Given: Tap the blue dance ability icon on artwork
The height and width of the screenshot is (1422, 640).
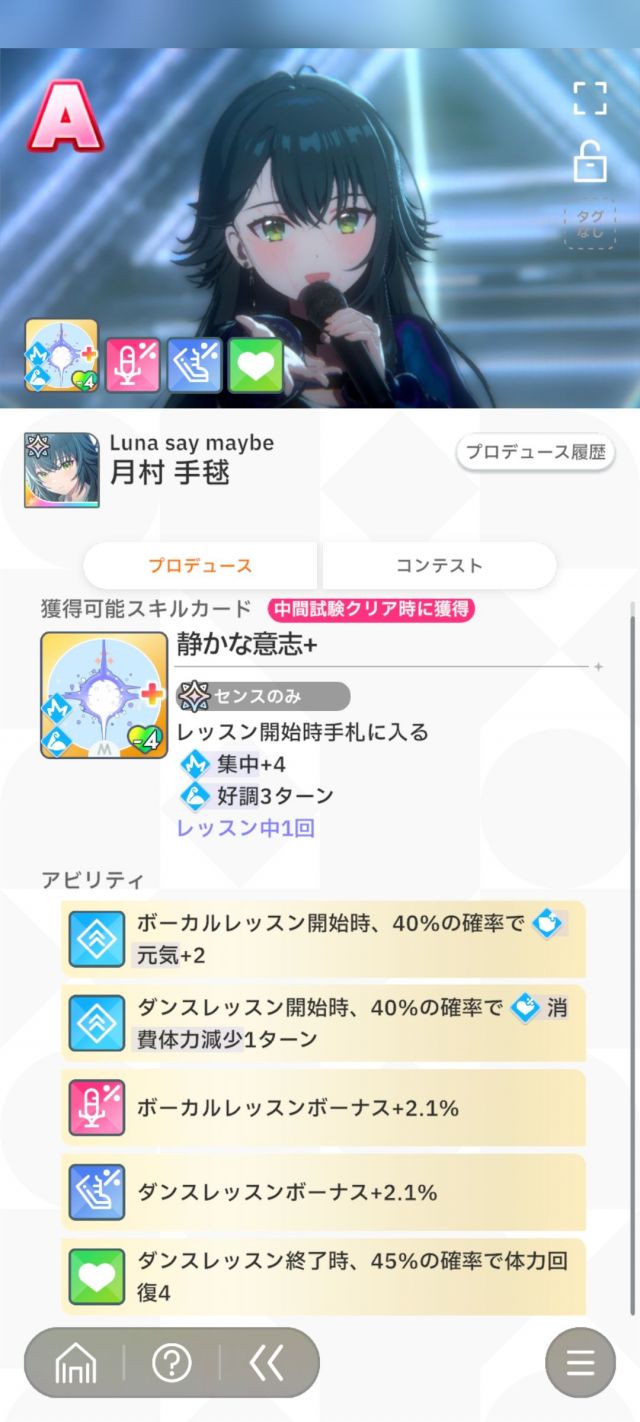Looking at the screenshot, I should coord(194,366).
